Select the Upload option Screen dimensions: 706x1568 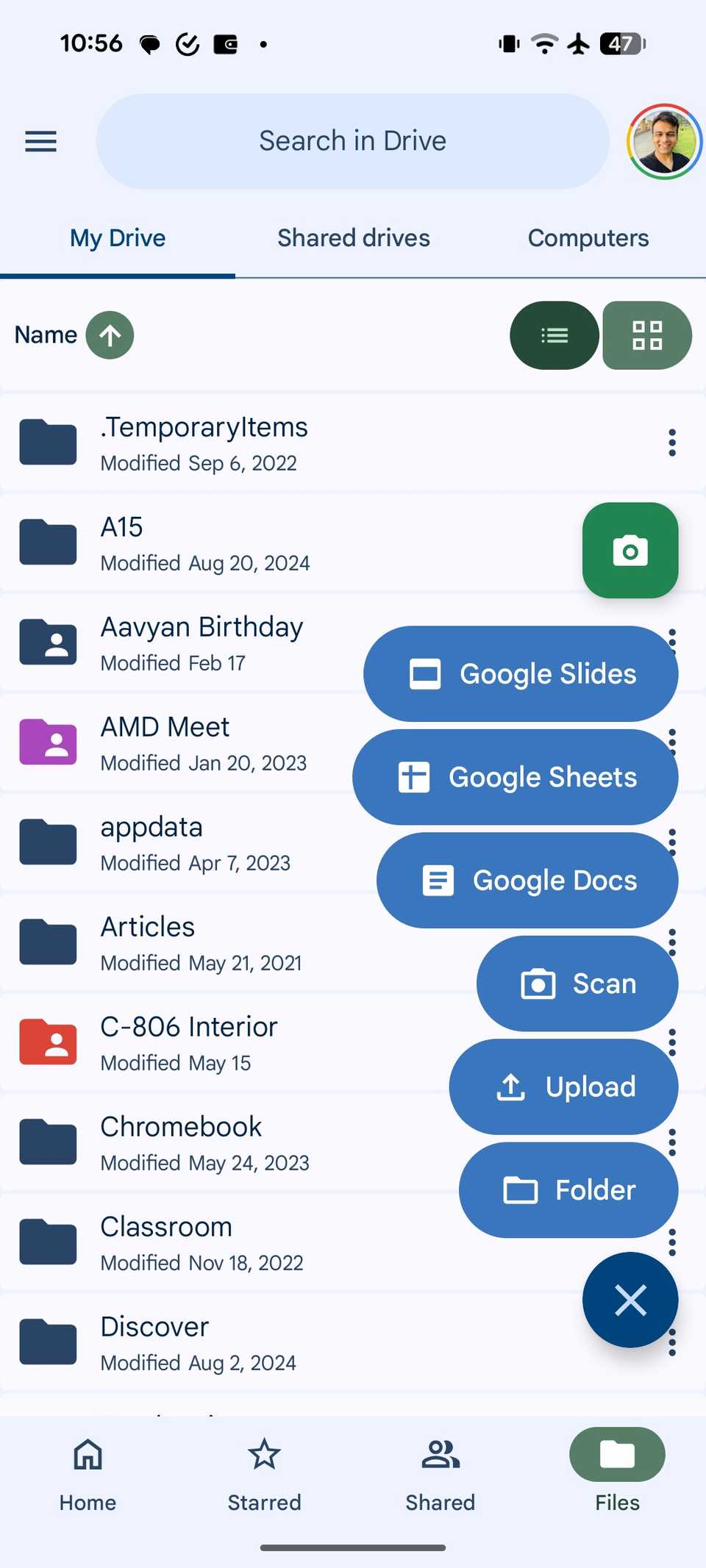(x=563, y=1086)
